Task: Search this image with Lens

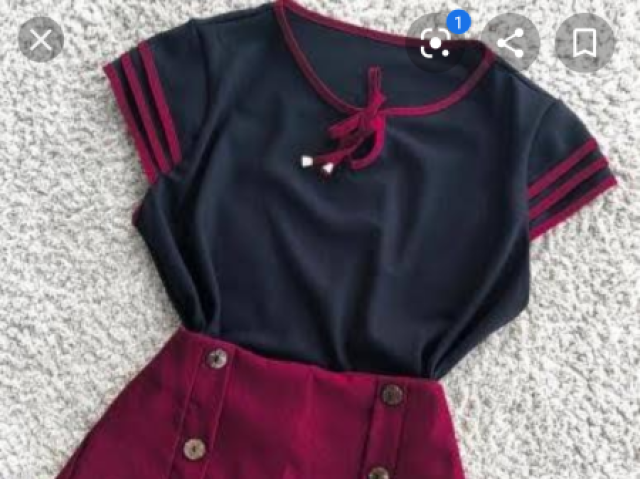Action: click(436, 42)
